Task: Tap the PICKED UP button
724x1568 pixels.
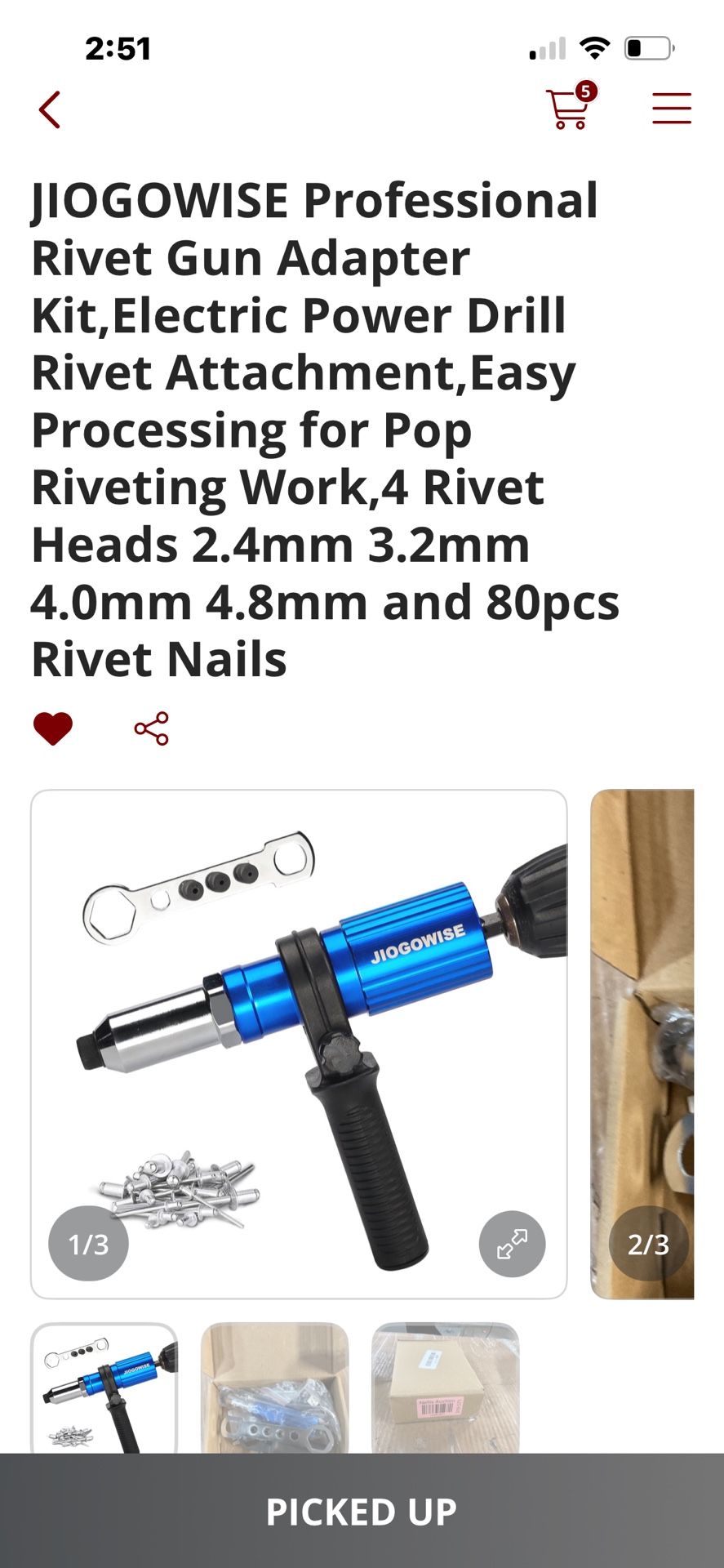Action: pyautogui.click(x=362, y=1510)
